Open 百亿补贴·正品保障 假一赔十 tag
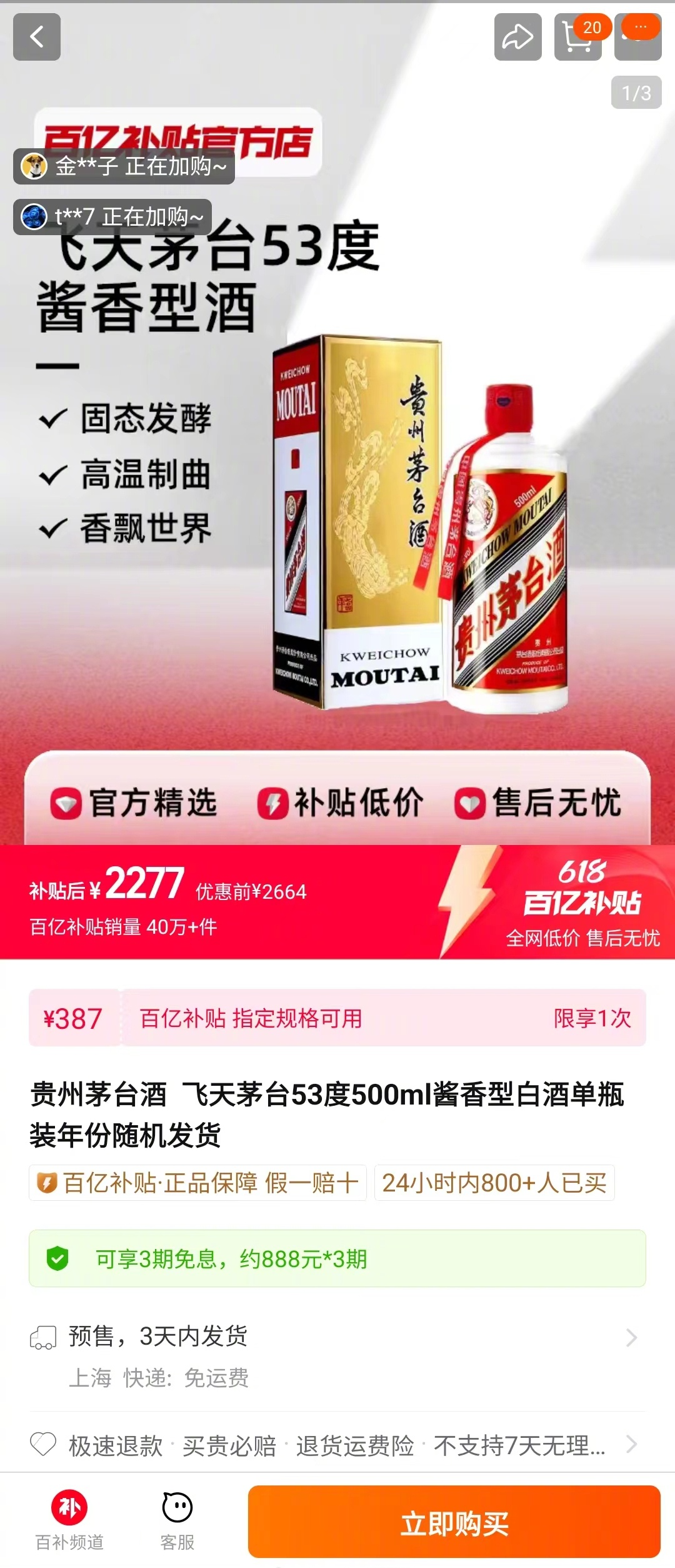The width and height of the screenshot is (675, 1568). (x=197, y=1183)
